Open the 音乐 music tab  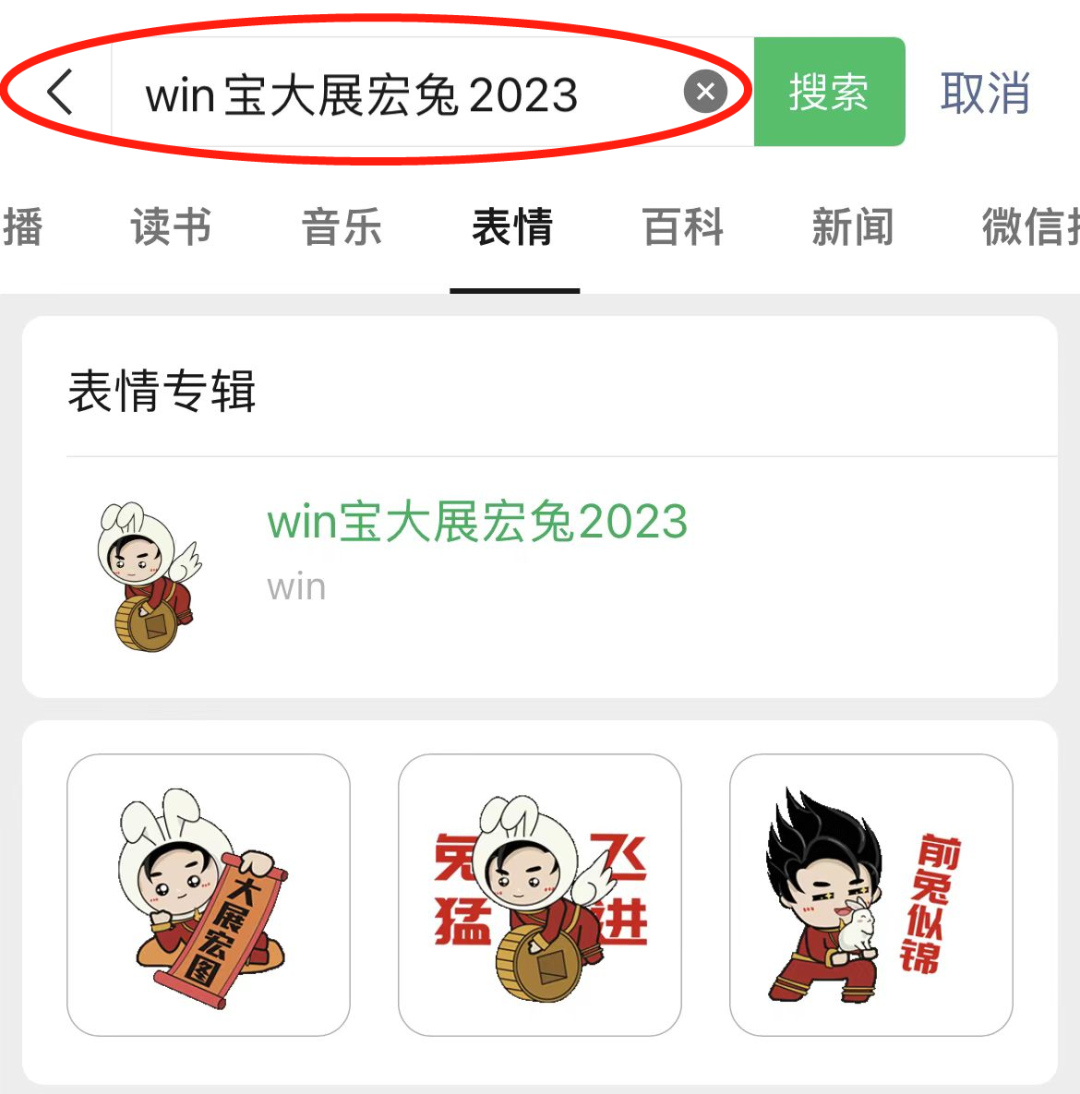click(x=341, y=228)
